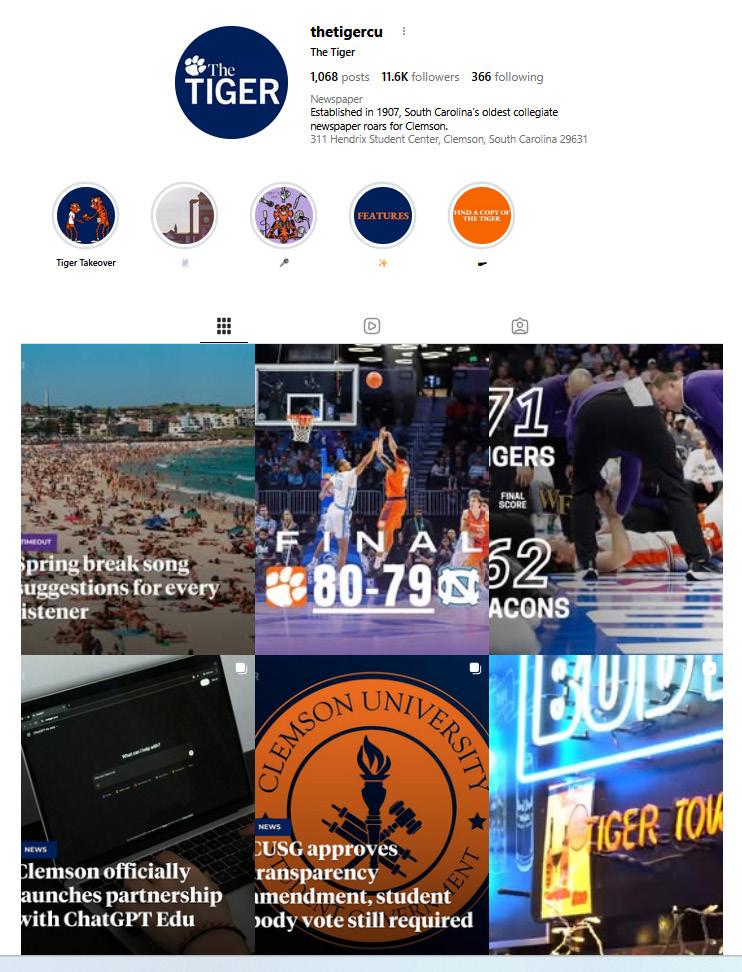Switch to the Reels tab
Viewport: 742px width, 972px height.
coord(372,326)
